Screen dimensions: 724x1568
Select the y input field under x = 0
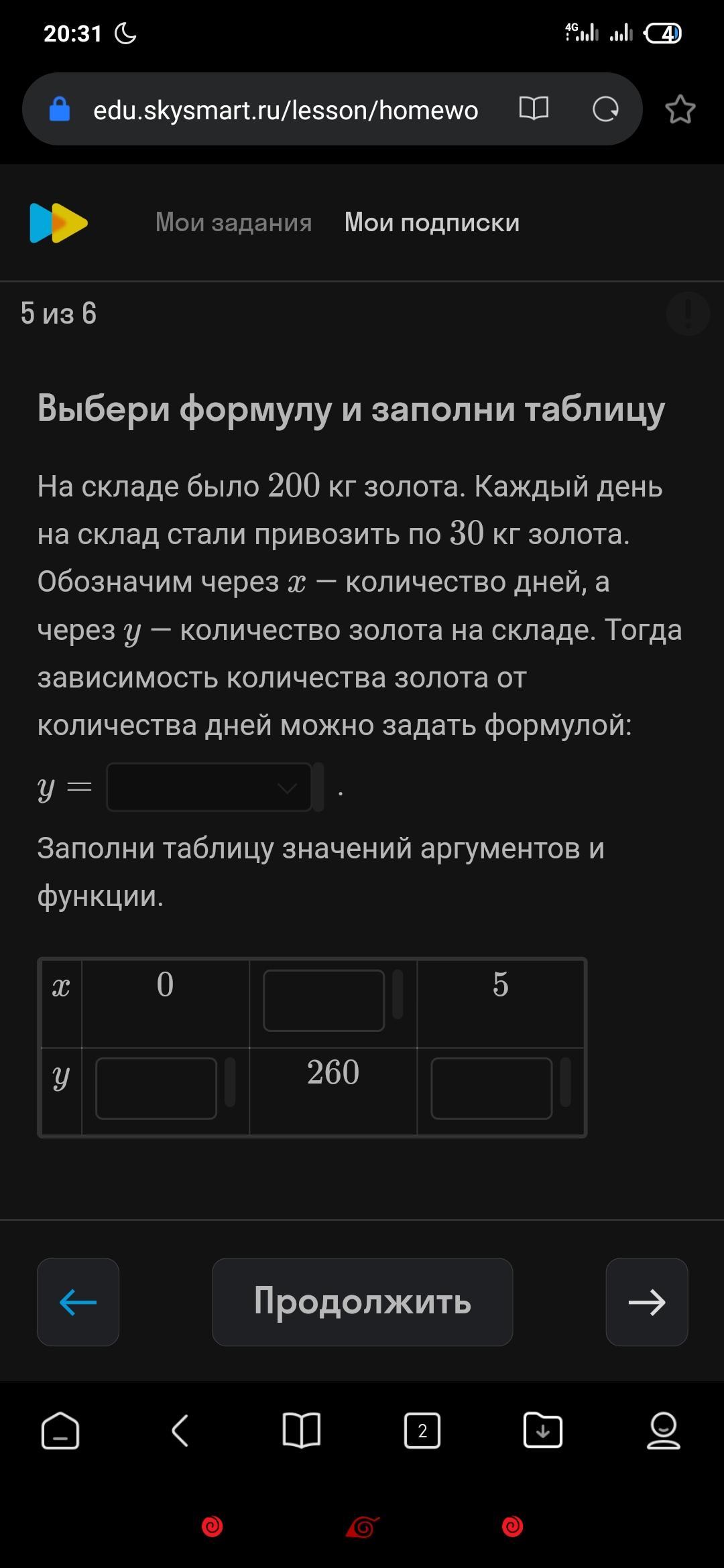[156, 1088]
